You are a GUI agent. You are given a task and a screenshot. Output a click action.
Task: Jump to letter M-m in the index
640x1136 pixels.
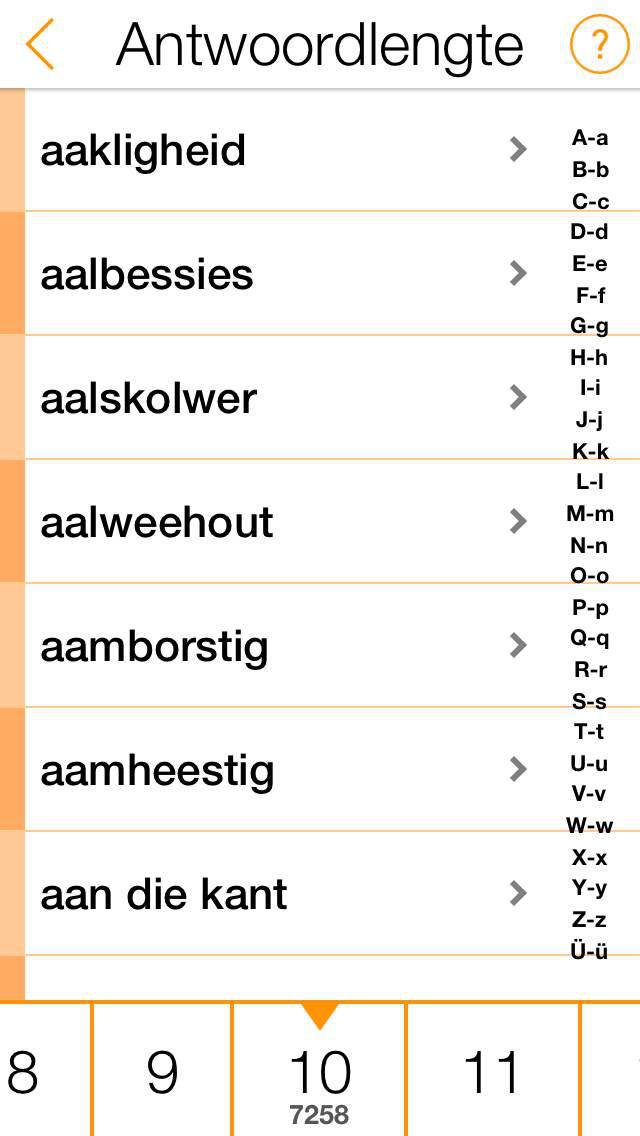[x=590, y=514]
